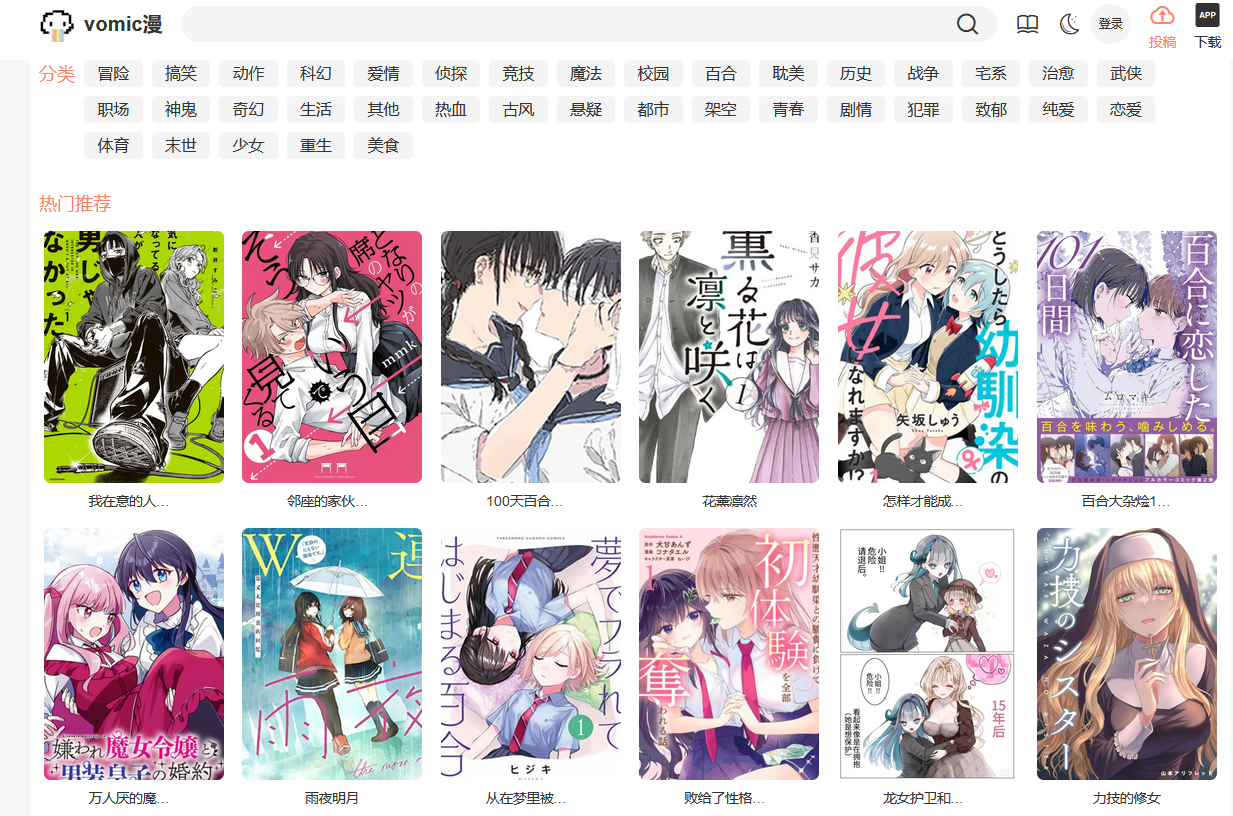
Task: Open the comic 花薰凛然
Action: 728,357
